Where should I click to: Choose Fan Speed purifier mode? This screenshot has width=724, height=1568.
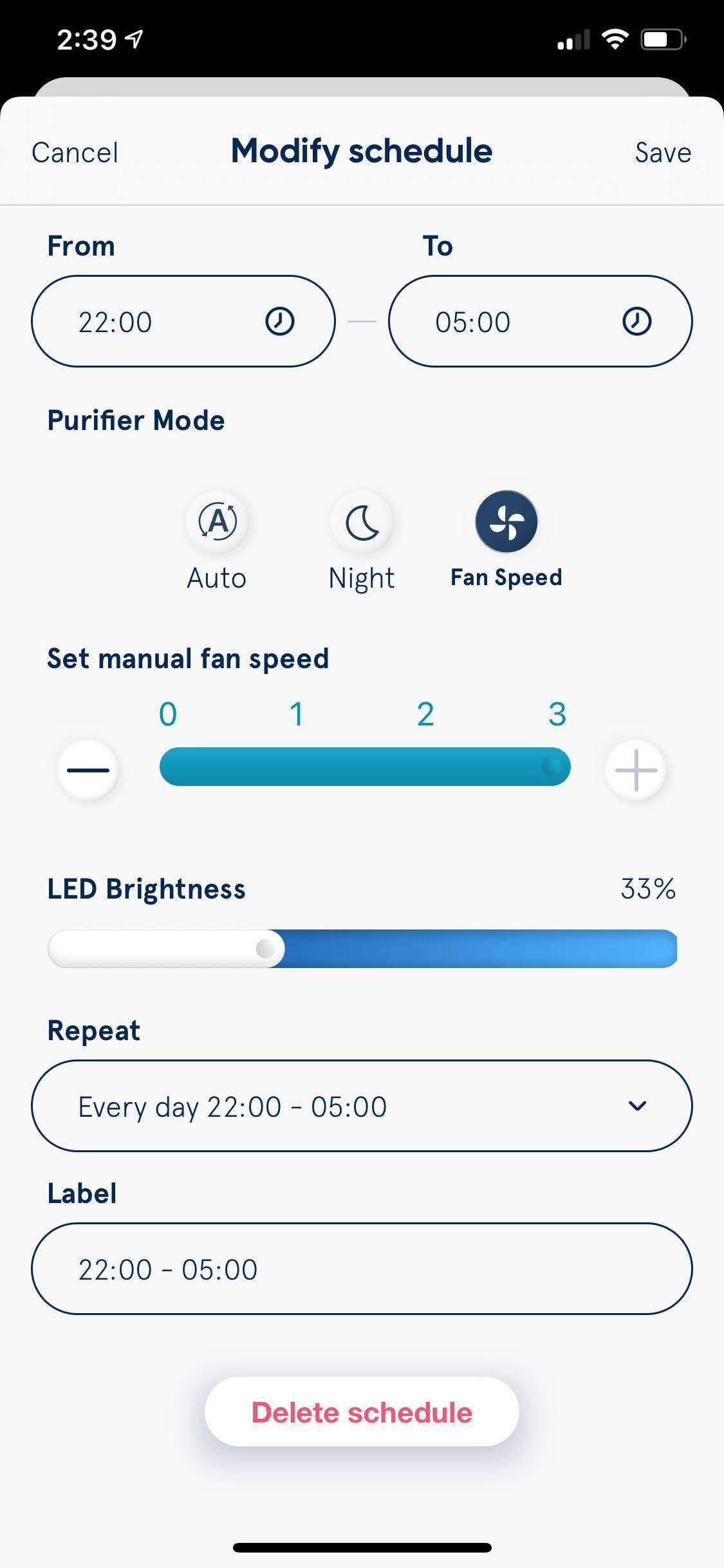point(506,522)
